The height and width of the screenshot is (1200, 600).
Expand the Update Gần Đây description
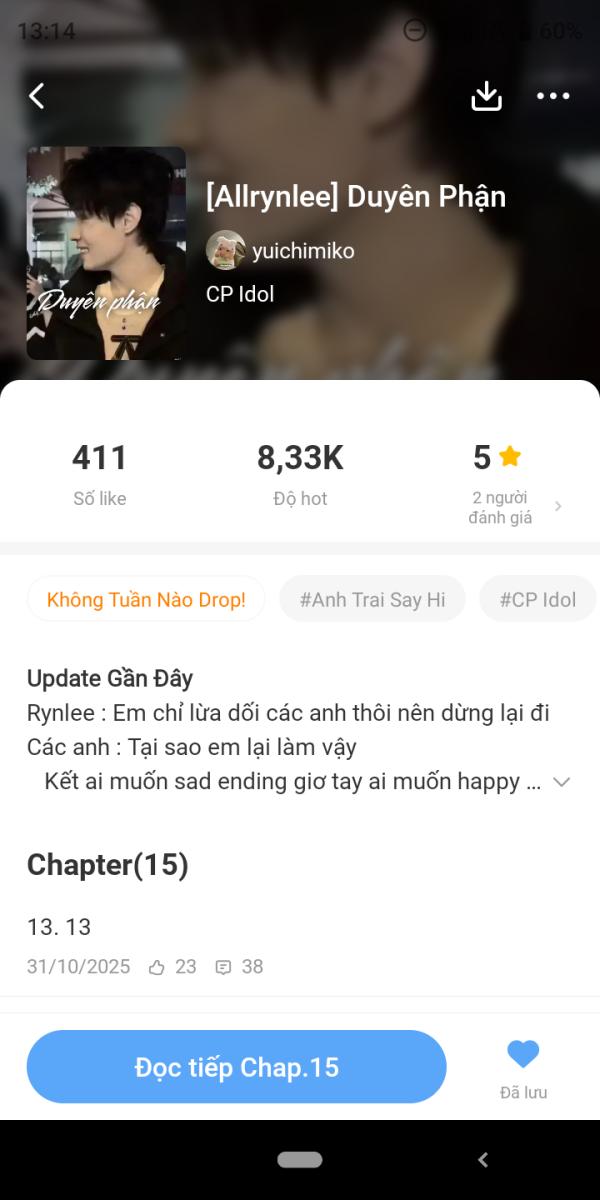coord(562,782)
